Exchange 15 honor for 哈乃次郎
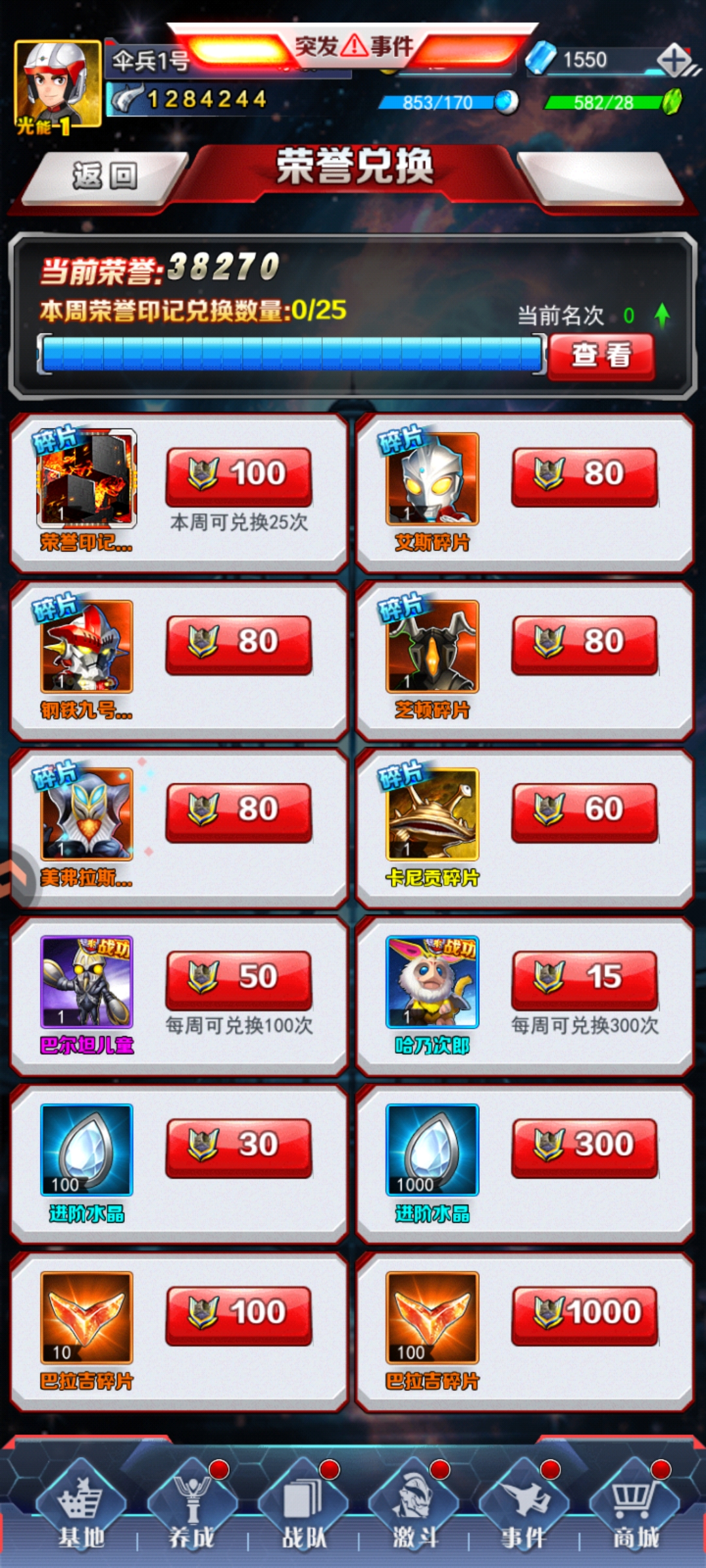The image size is (706, 1568). [x=584, y=979]
